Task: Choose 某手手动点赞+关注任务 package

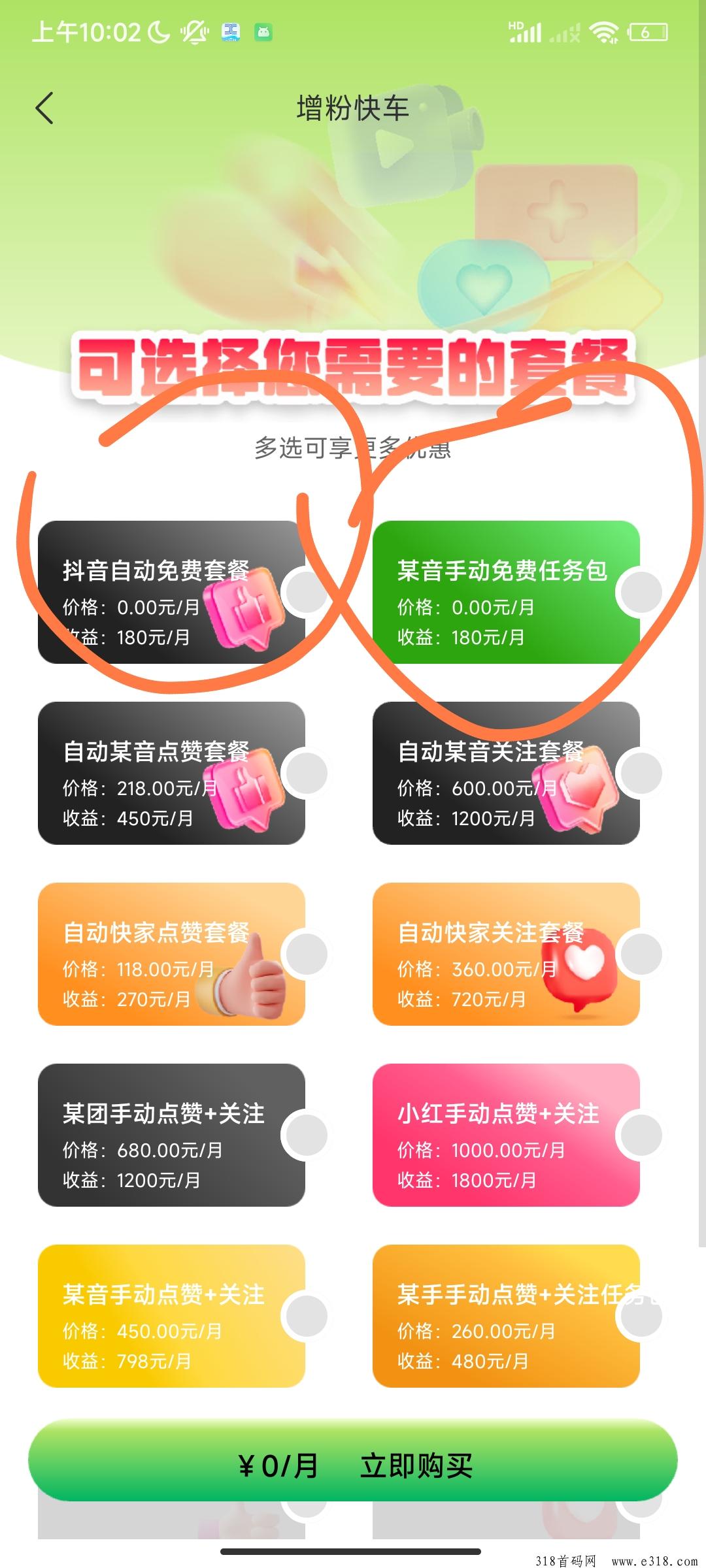Action: coord(506,1316)
